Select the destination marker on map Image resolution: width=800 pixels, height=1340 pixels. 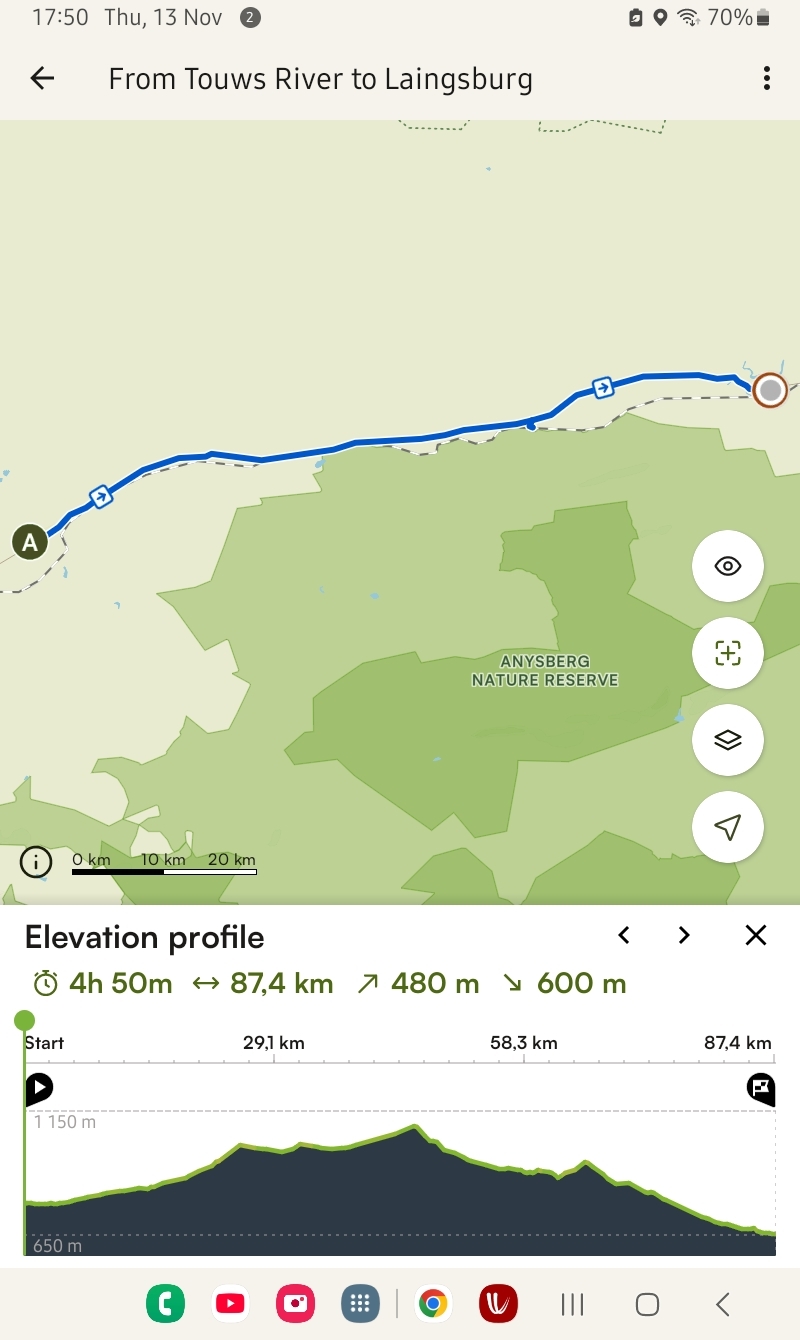tap(769, 390)
